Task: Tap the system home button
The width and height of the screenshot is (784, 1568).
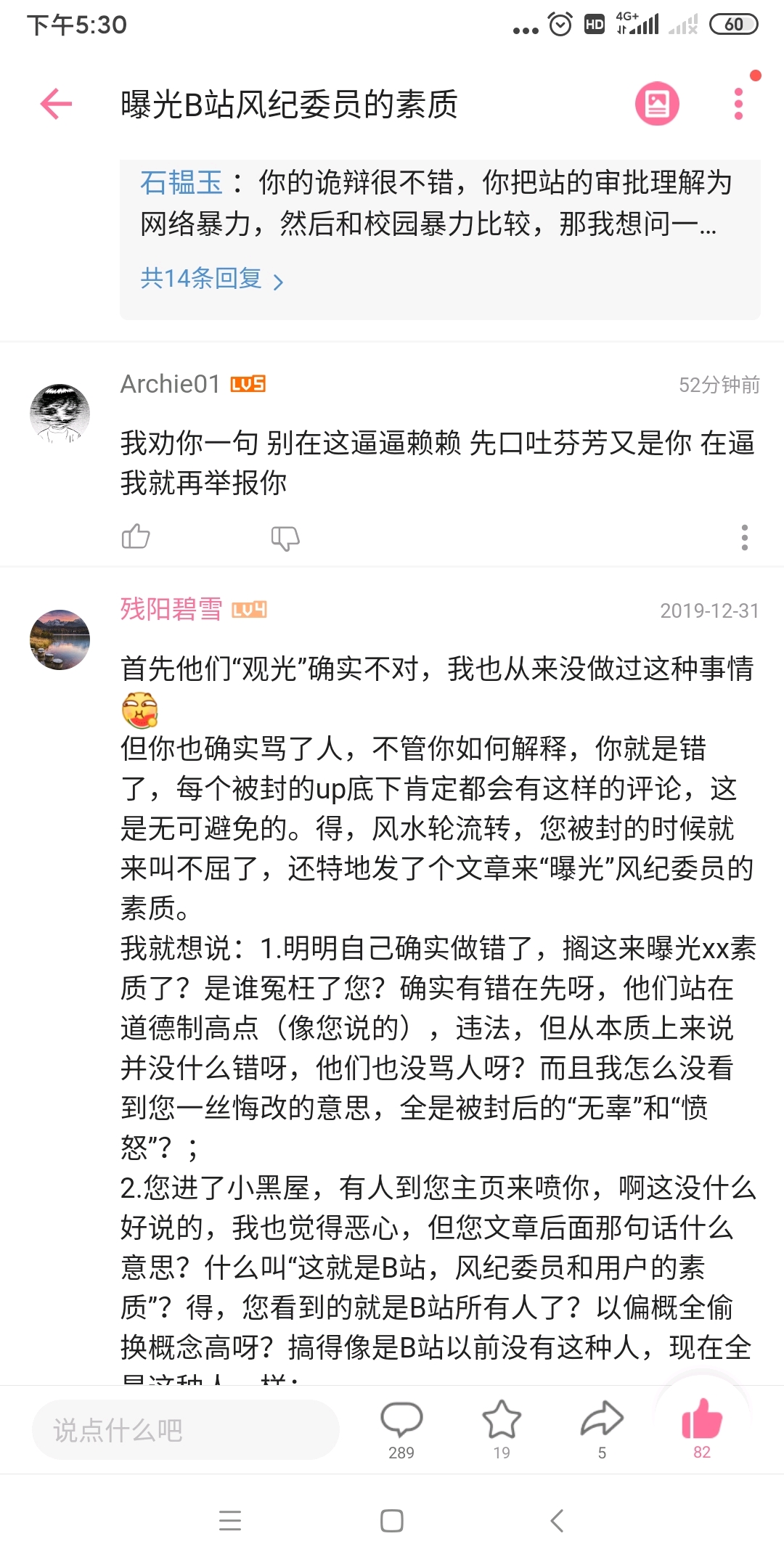Action: (392, 1521)
